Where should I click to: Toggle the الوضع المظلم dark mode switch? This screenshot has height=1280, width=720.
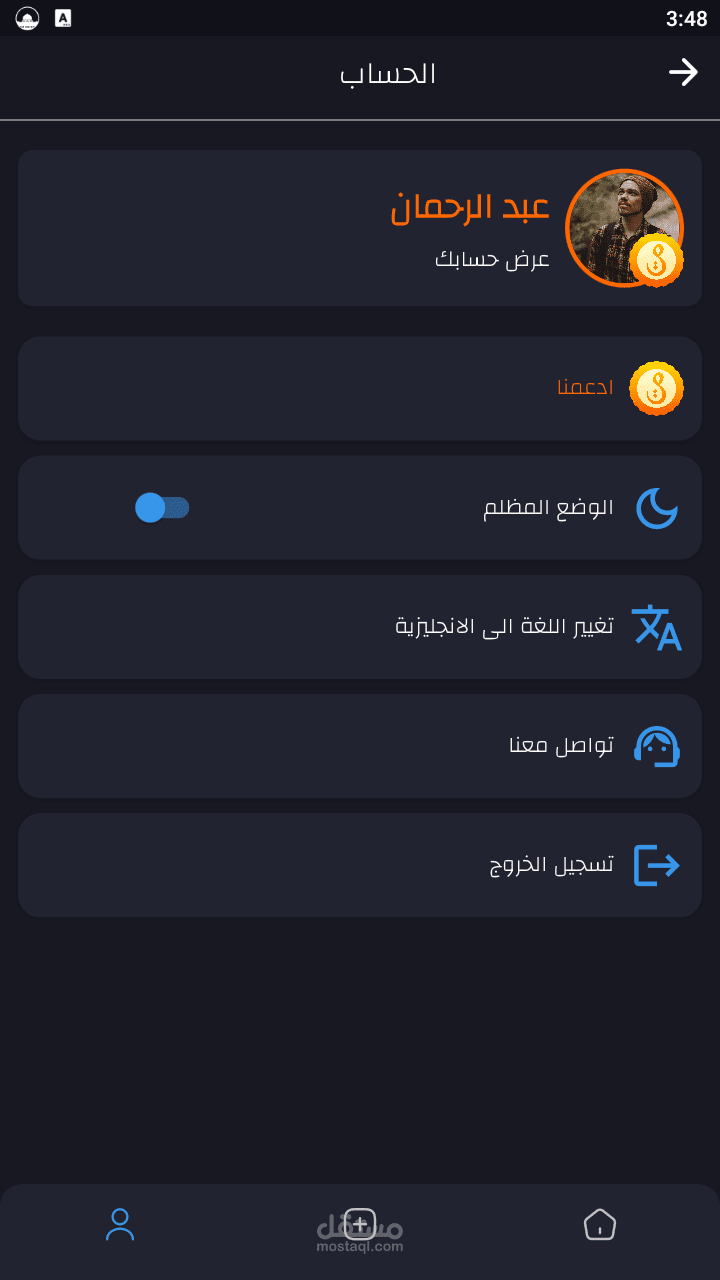coord(162,508)
